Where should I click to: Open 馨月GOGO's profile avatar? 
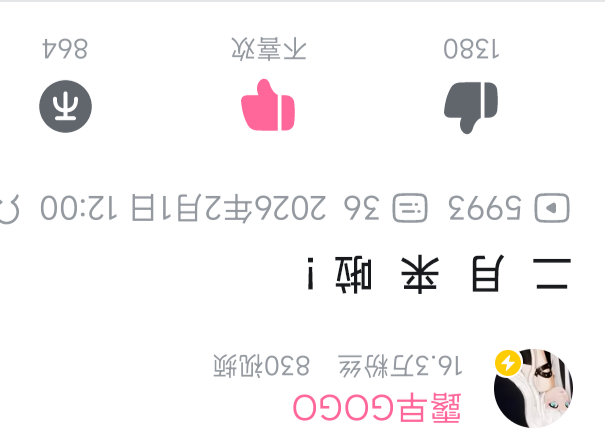(534, 388)
